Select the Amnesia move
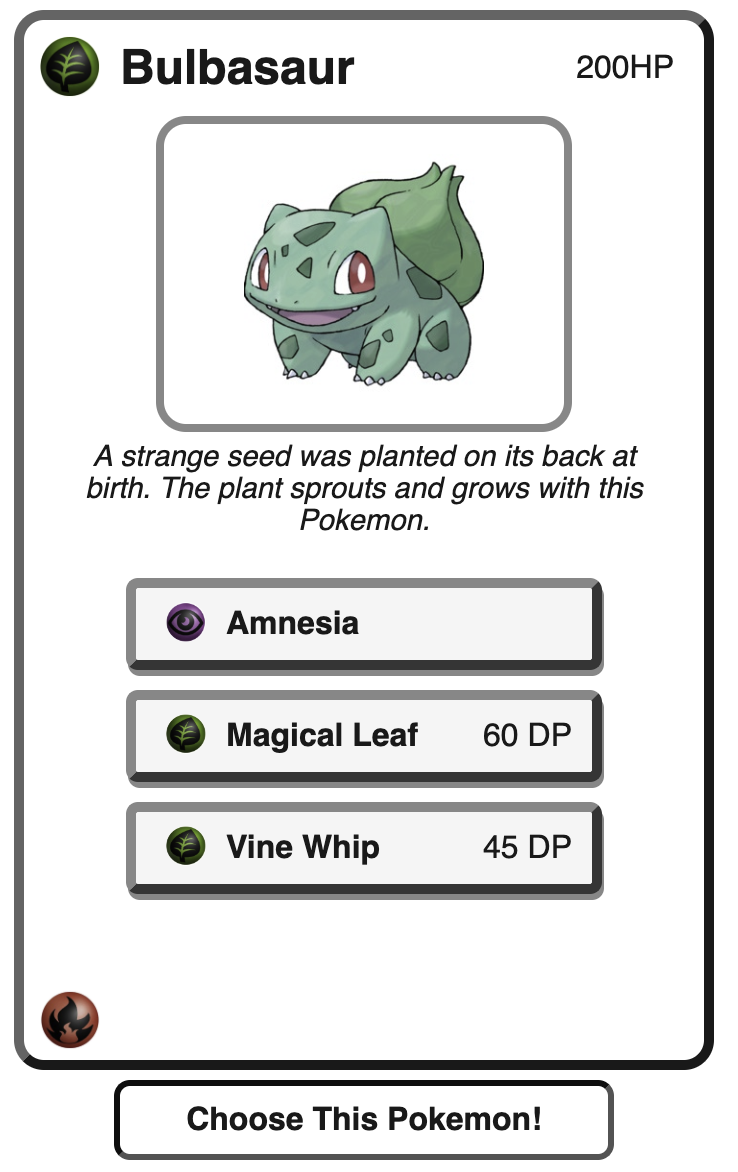This screenshot has height=1172, width=738. pos(364,624)
